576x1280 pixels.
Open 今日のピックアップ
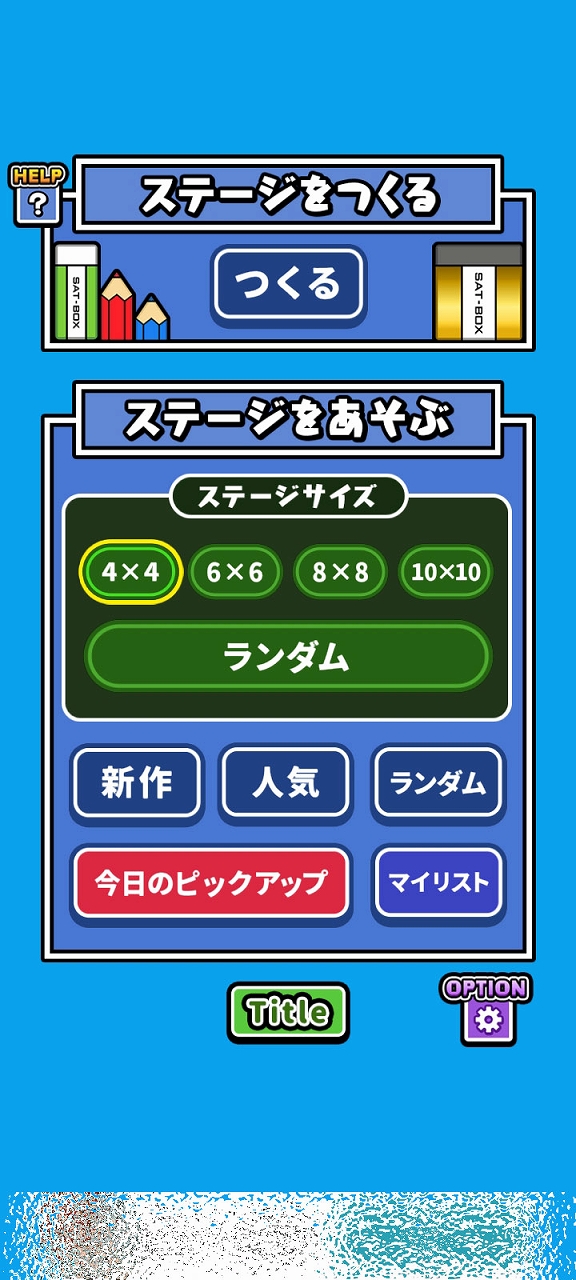(211, 884)
